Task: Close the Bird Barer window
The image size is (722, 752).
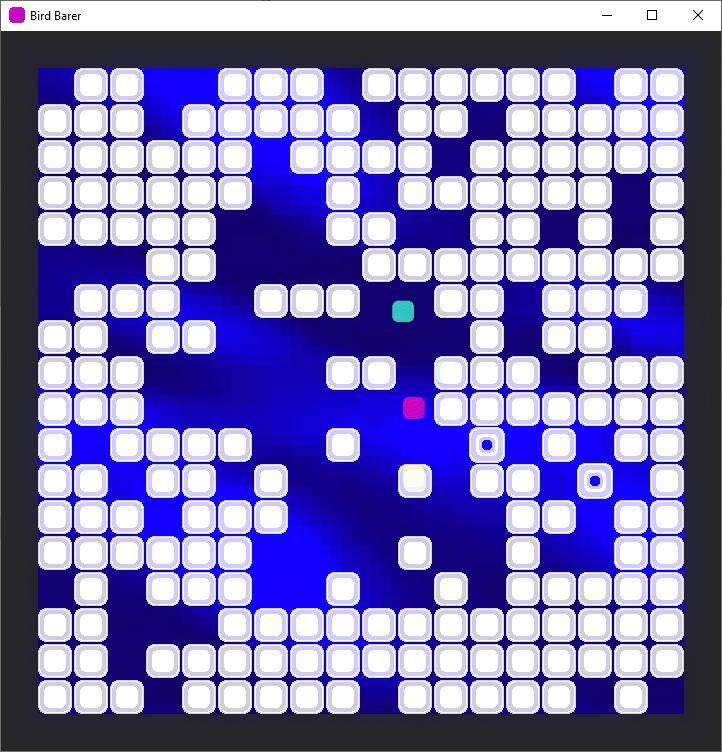Action: click(697, 15)
